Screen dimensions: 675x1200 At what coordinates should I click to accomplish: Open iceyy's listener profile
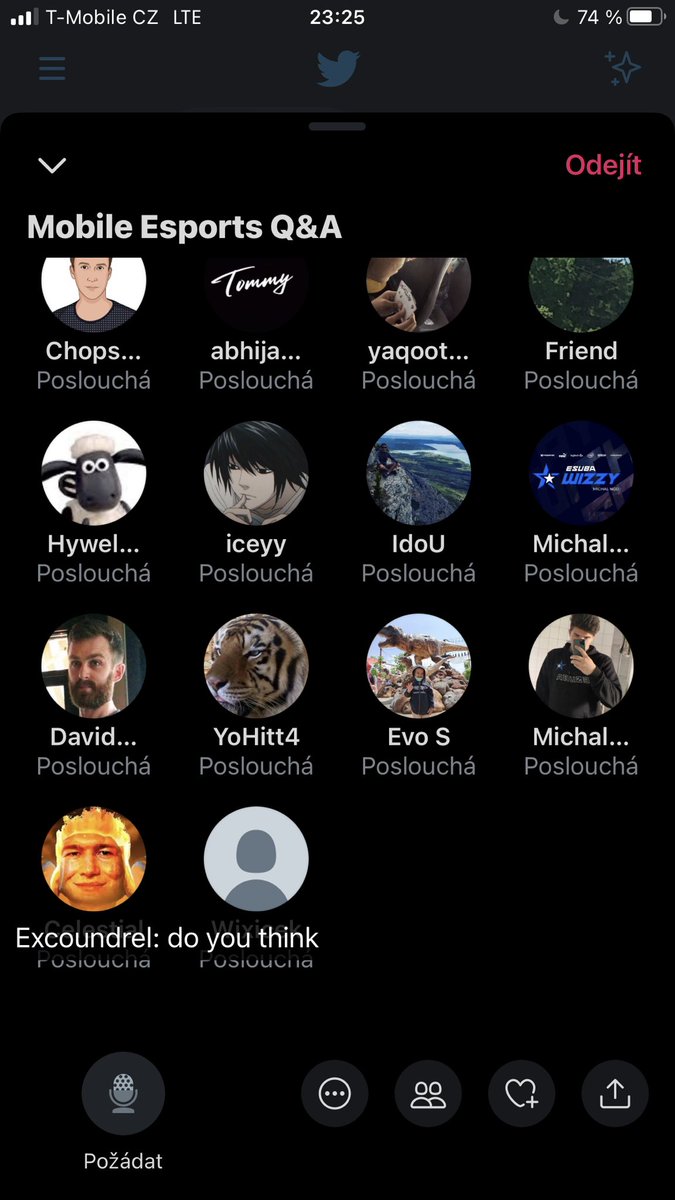[256, 473]
